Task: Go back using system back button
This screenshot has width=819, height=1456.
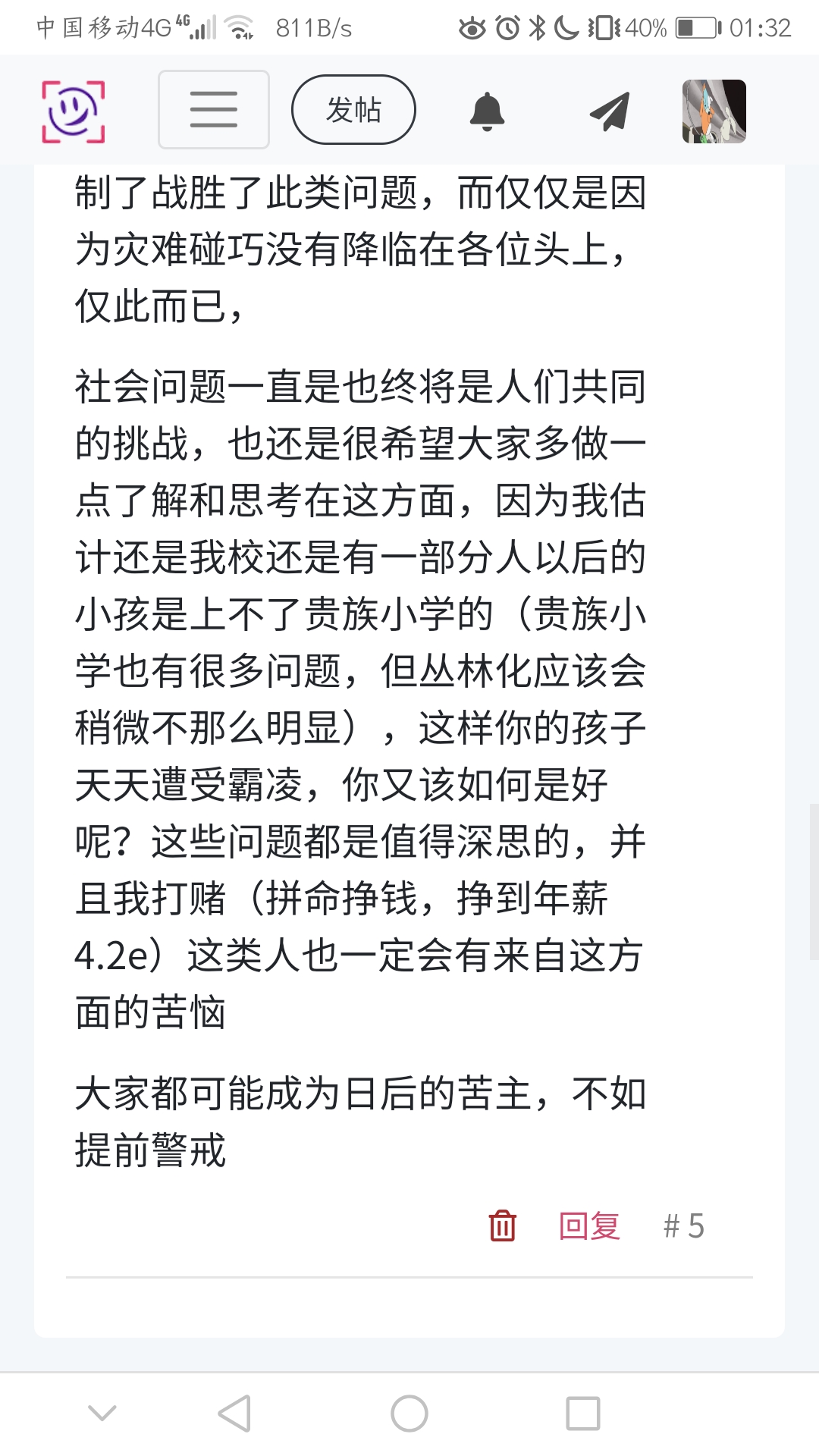Action: pos(234,1413)
